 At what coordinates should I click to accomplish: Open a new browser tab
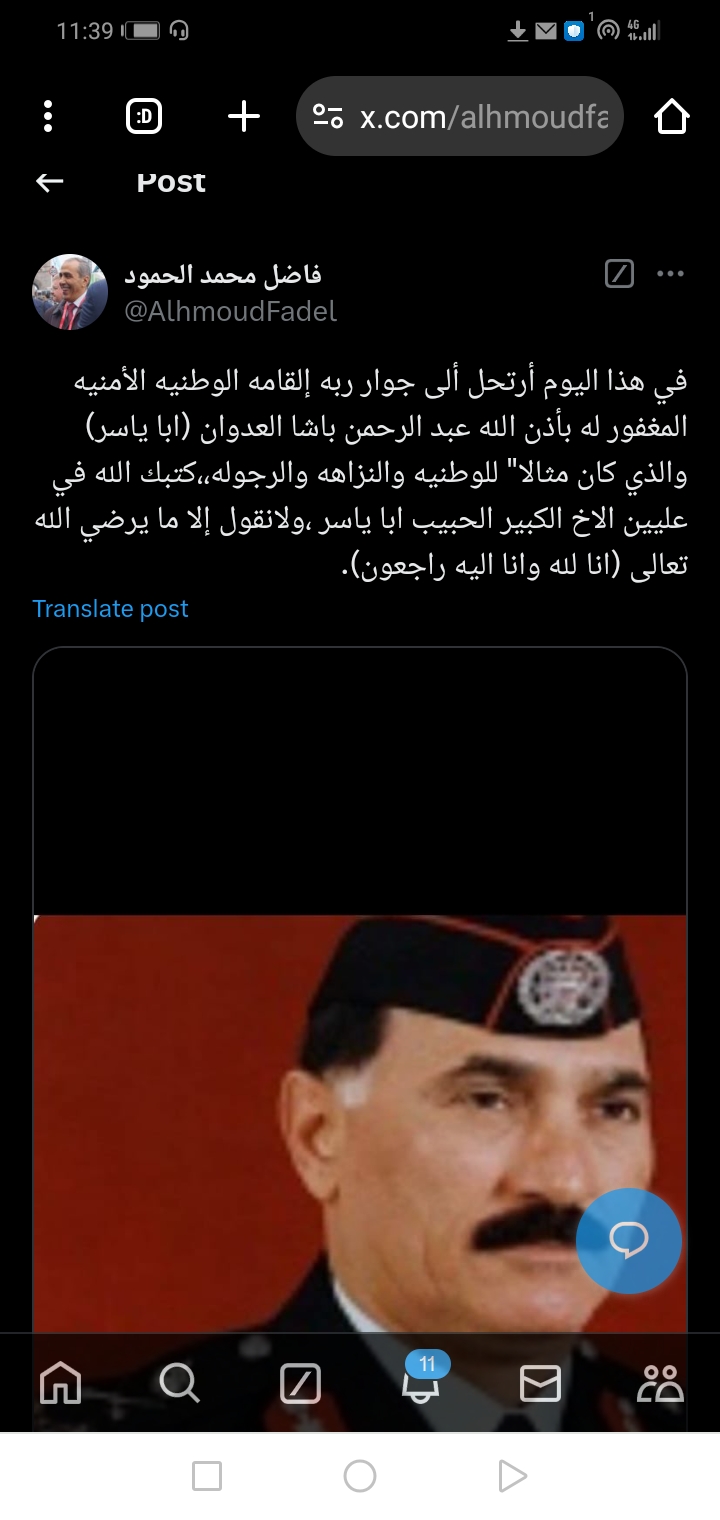click(x=244, y=117)
